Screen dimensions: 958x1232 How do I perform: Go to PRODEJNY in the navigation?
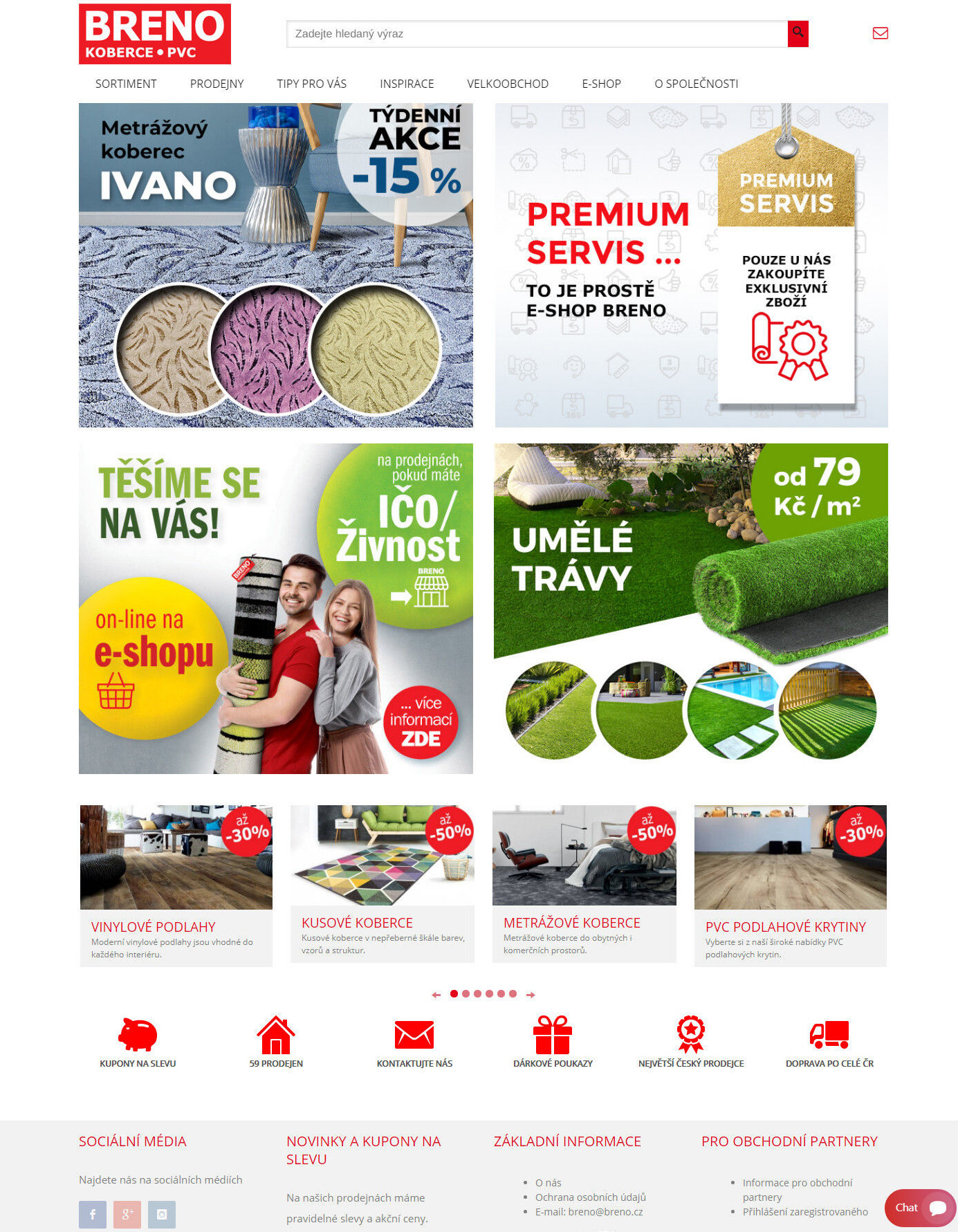[x=217, y=84]
